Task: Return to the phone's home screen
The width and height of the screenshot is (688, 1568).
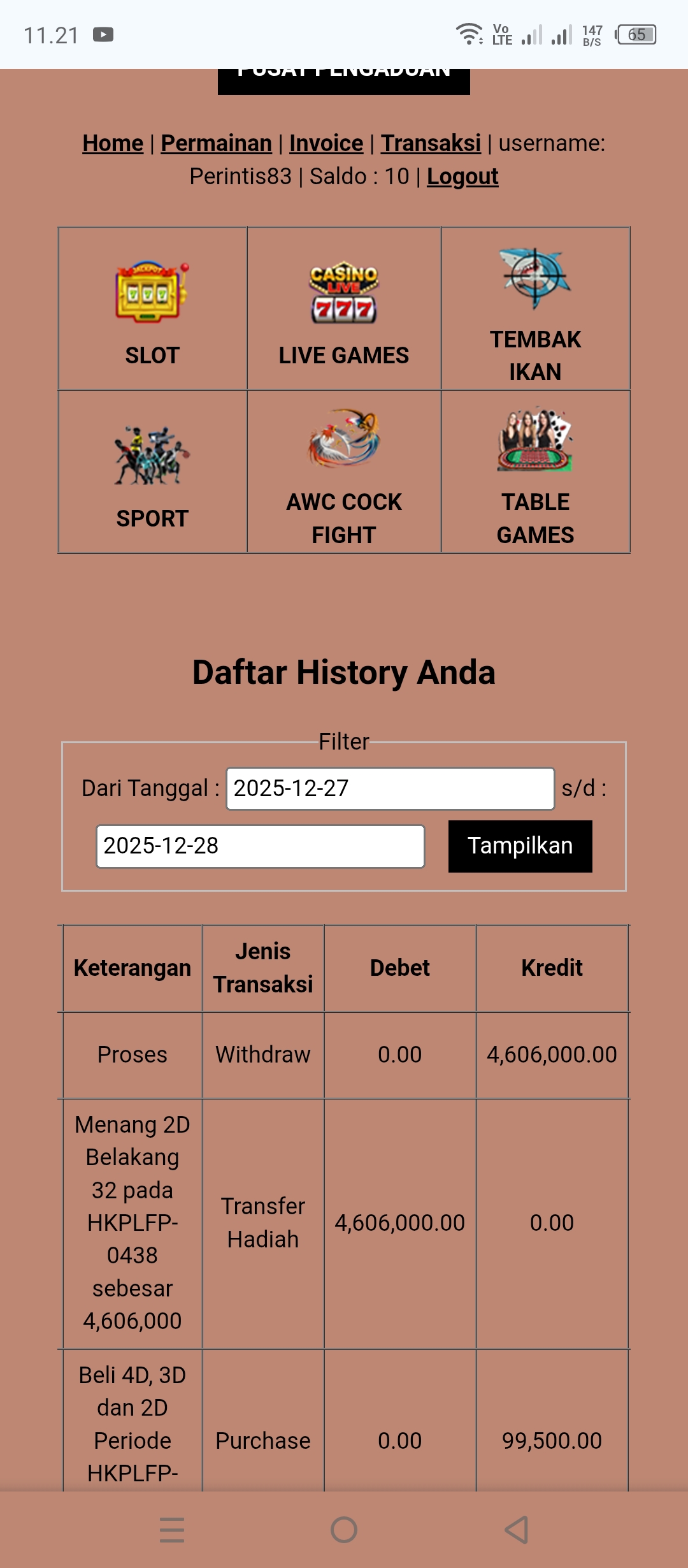Action: [x=344, y=1529]
